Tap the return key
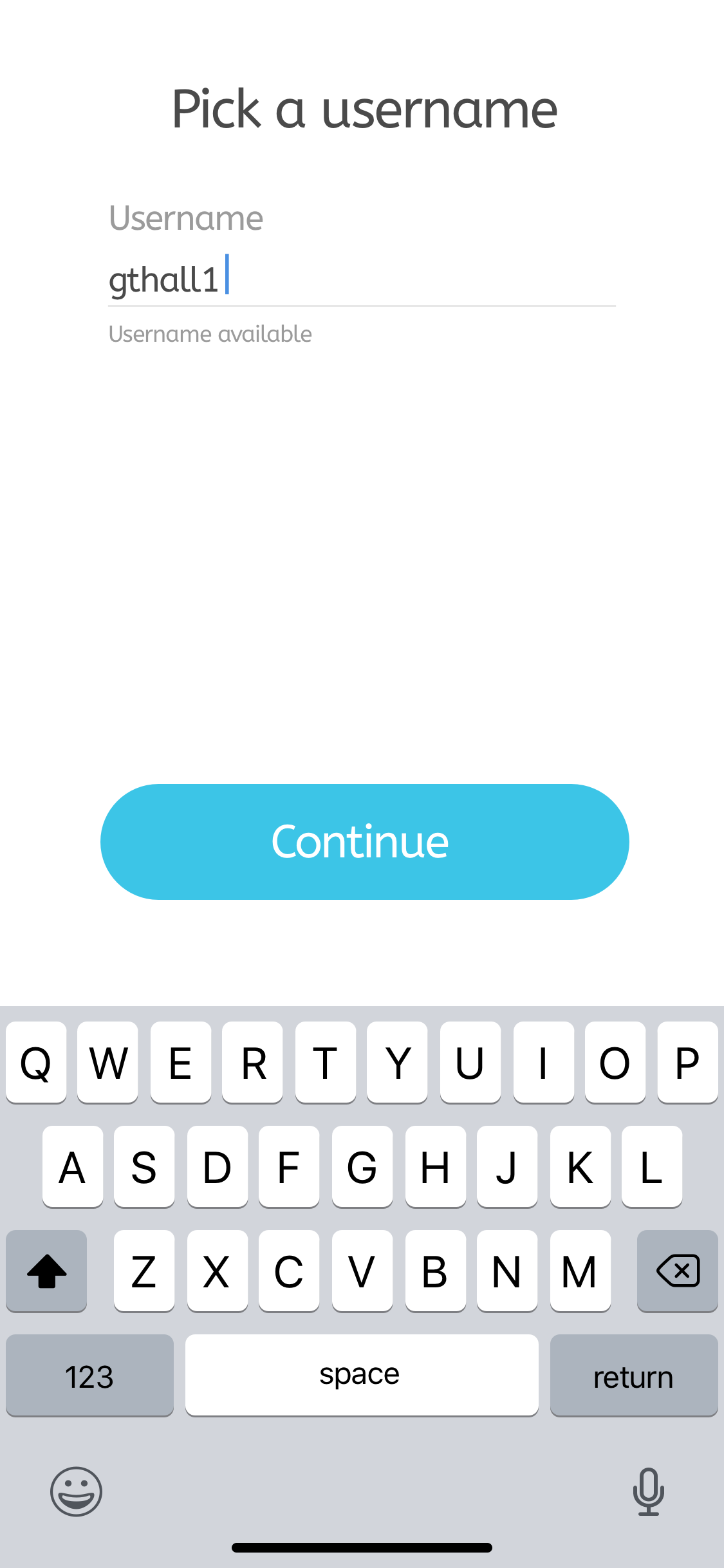724x1568 pixels. [x=633, y=1375]
